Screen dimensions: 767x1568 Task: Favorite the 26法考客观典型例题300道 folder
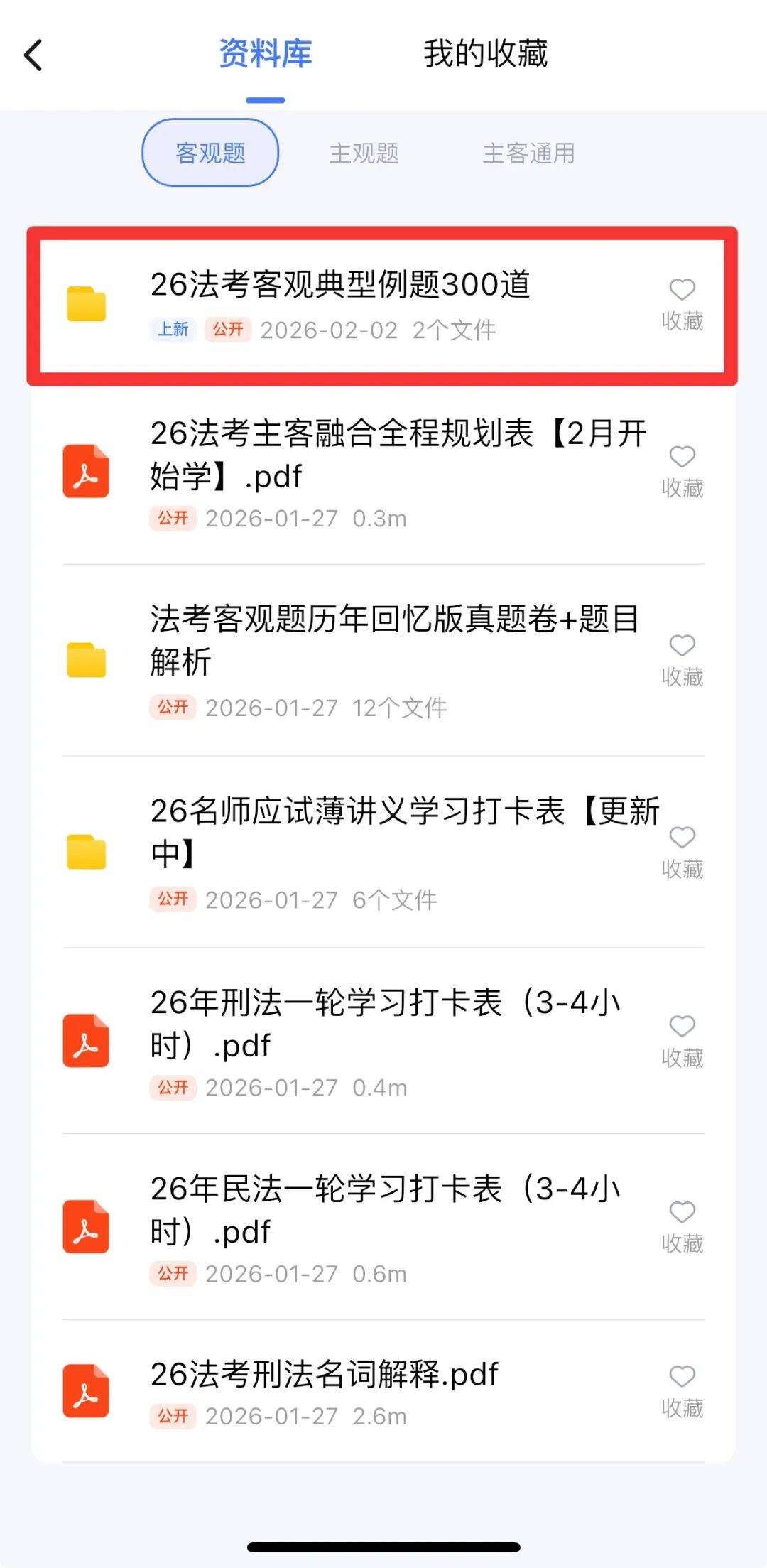tap(682, 303)
